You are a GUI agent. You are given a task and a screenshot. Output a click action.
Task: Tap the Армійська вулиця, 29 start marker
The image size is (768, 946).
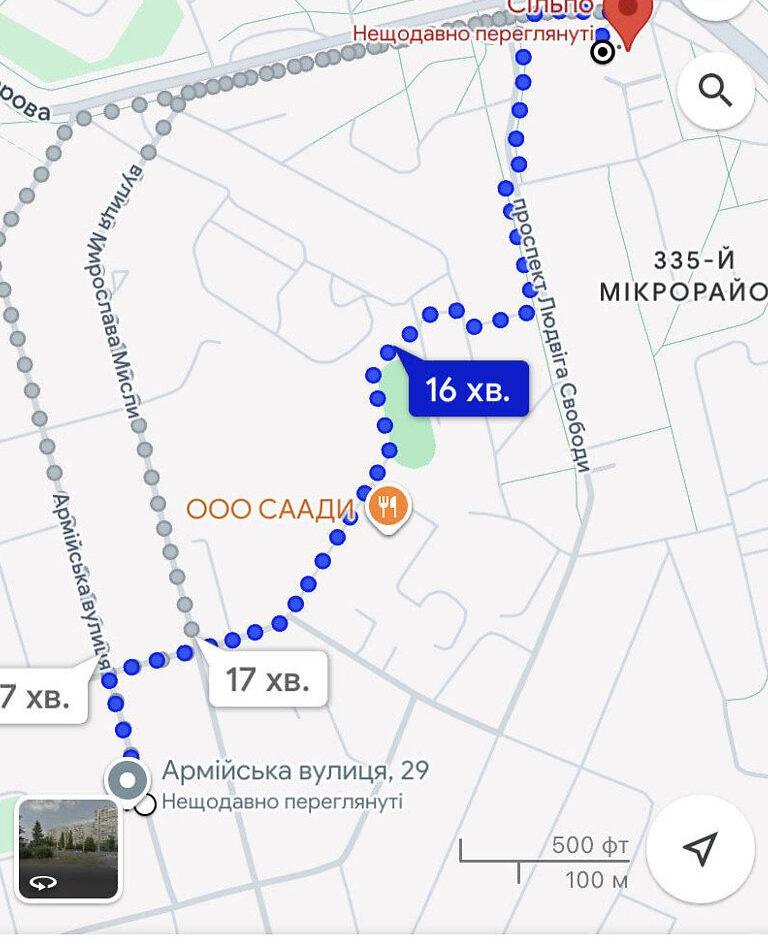tap(127, 779)
